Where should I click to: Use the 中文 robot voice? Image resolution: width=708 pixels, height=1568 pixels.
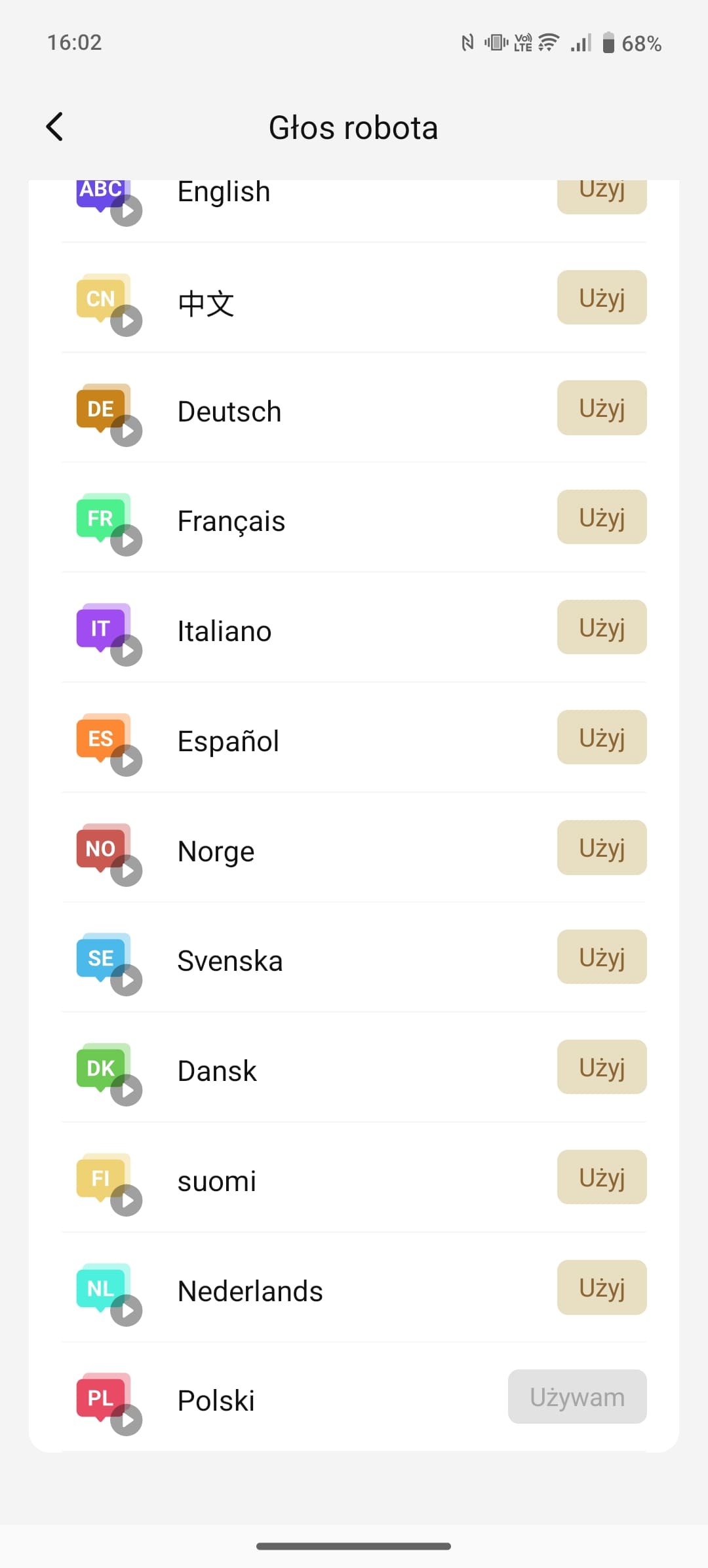click(x=602, y=298)
